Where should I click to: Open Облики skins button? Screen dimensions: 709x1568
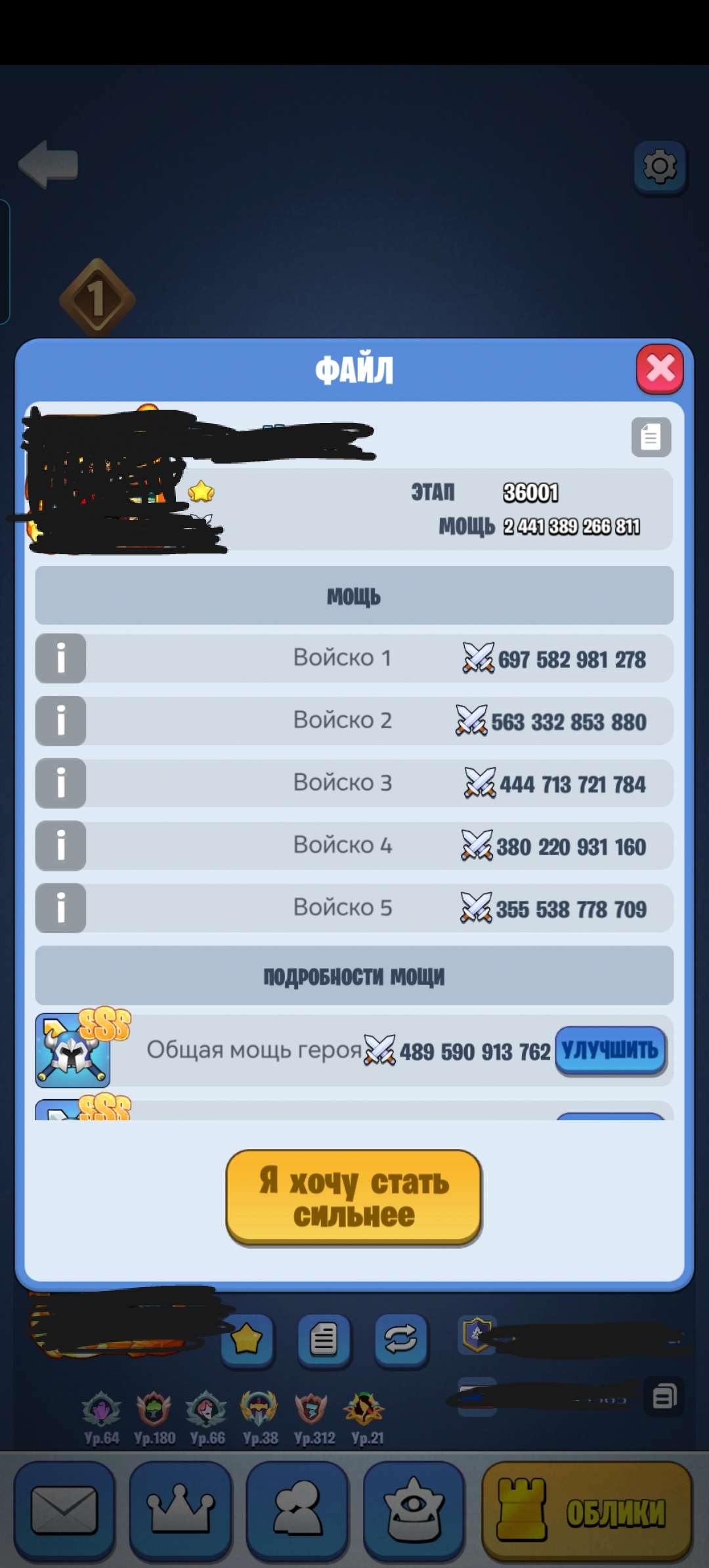[587, 1510]
